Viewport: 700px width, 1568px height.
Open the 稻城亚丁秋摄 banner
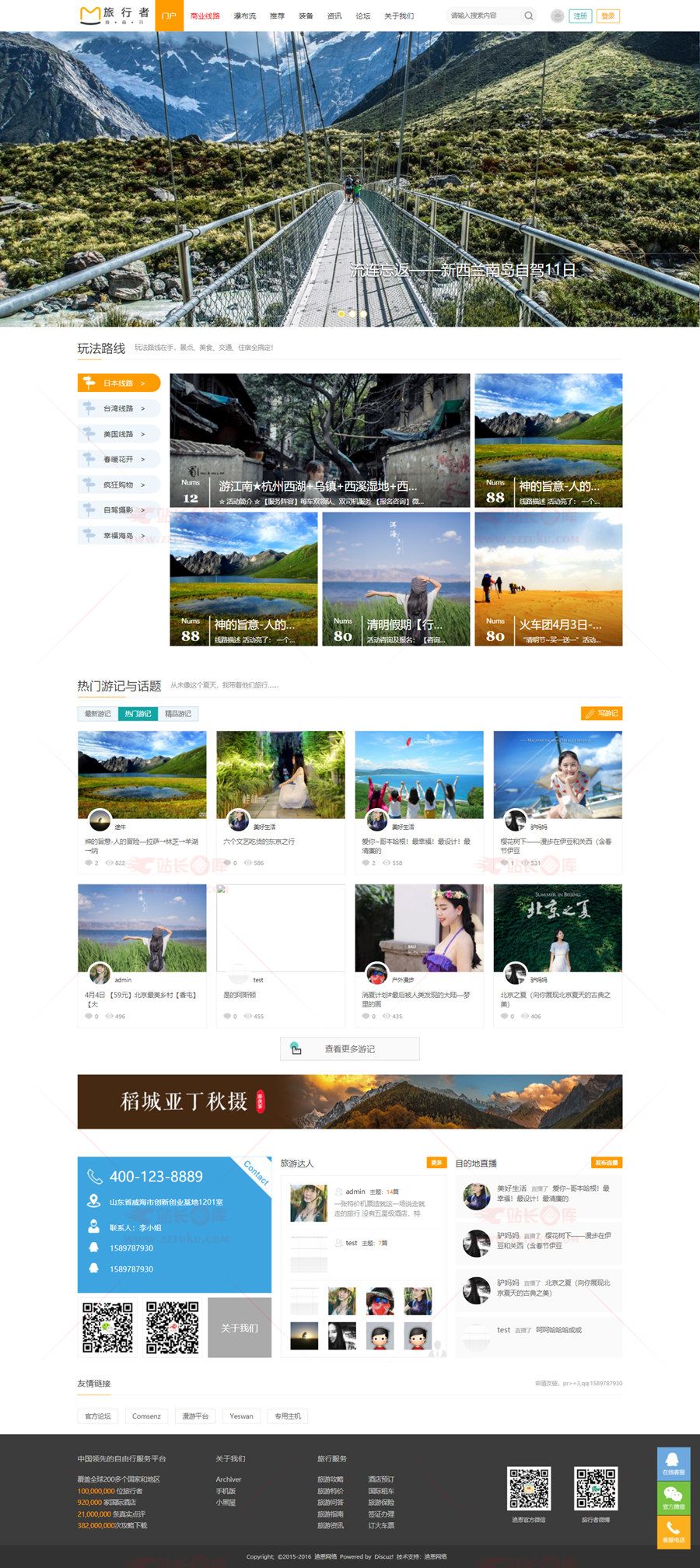pos(350,1101)
